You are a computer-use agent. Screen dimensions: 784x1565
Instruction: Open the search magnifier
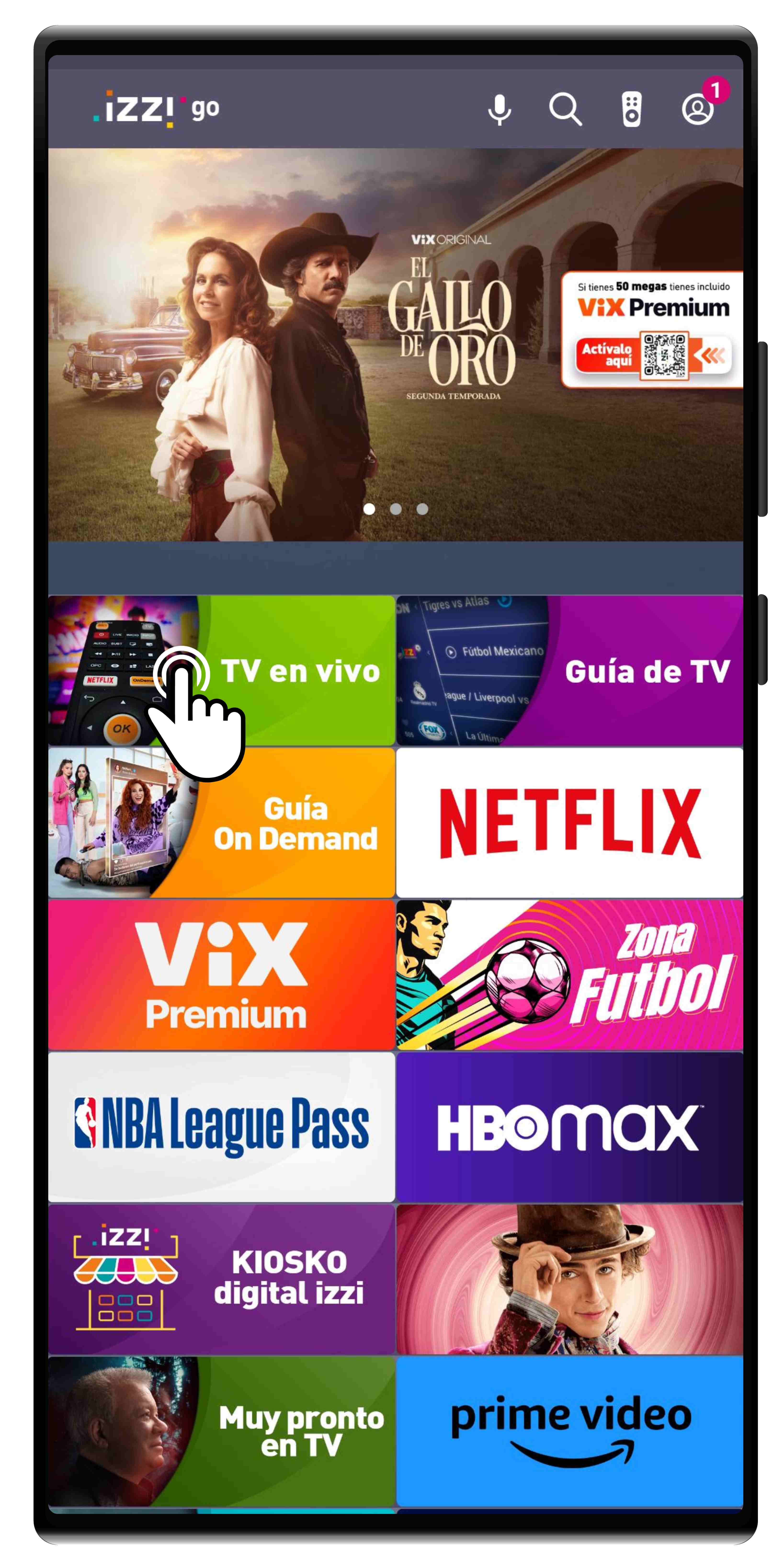coord(565,109)
